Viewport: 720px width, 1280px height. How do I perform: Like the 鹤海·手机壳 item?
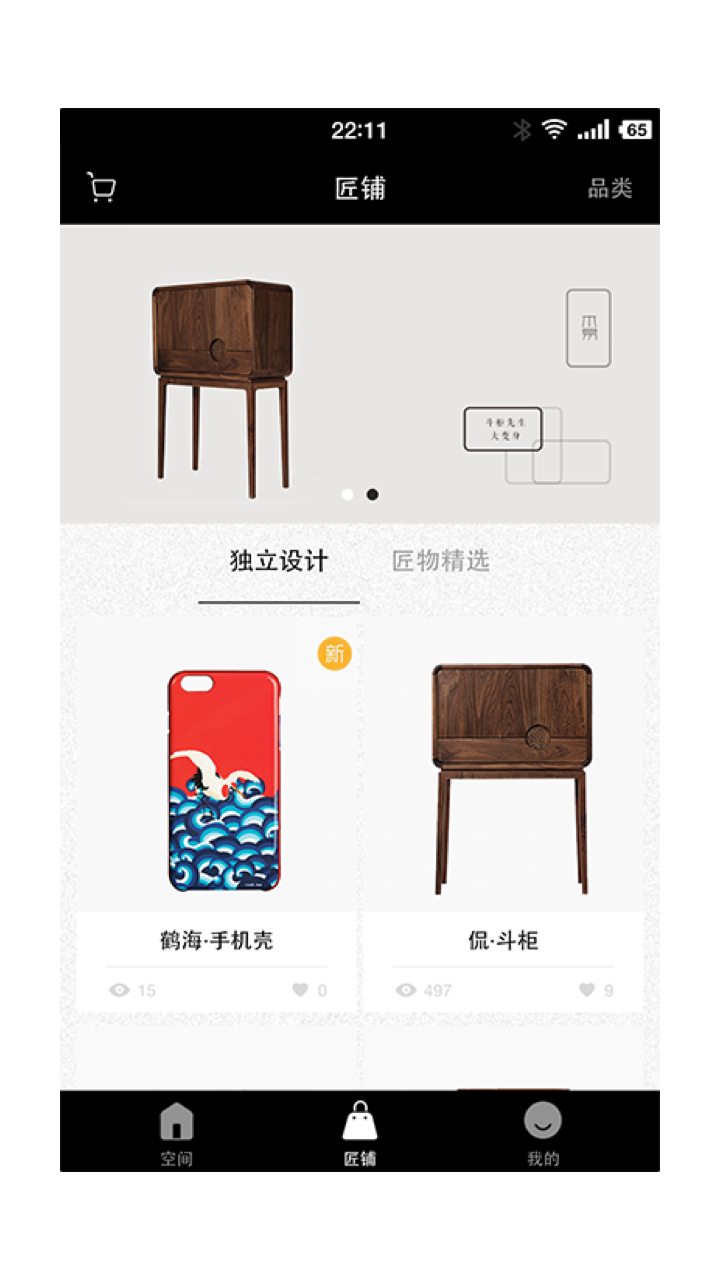coord(301,990)
